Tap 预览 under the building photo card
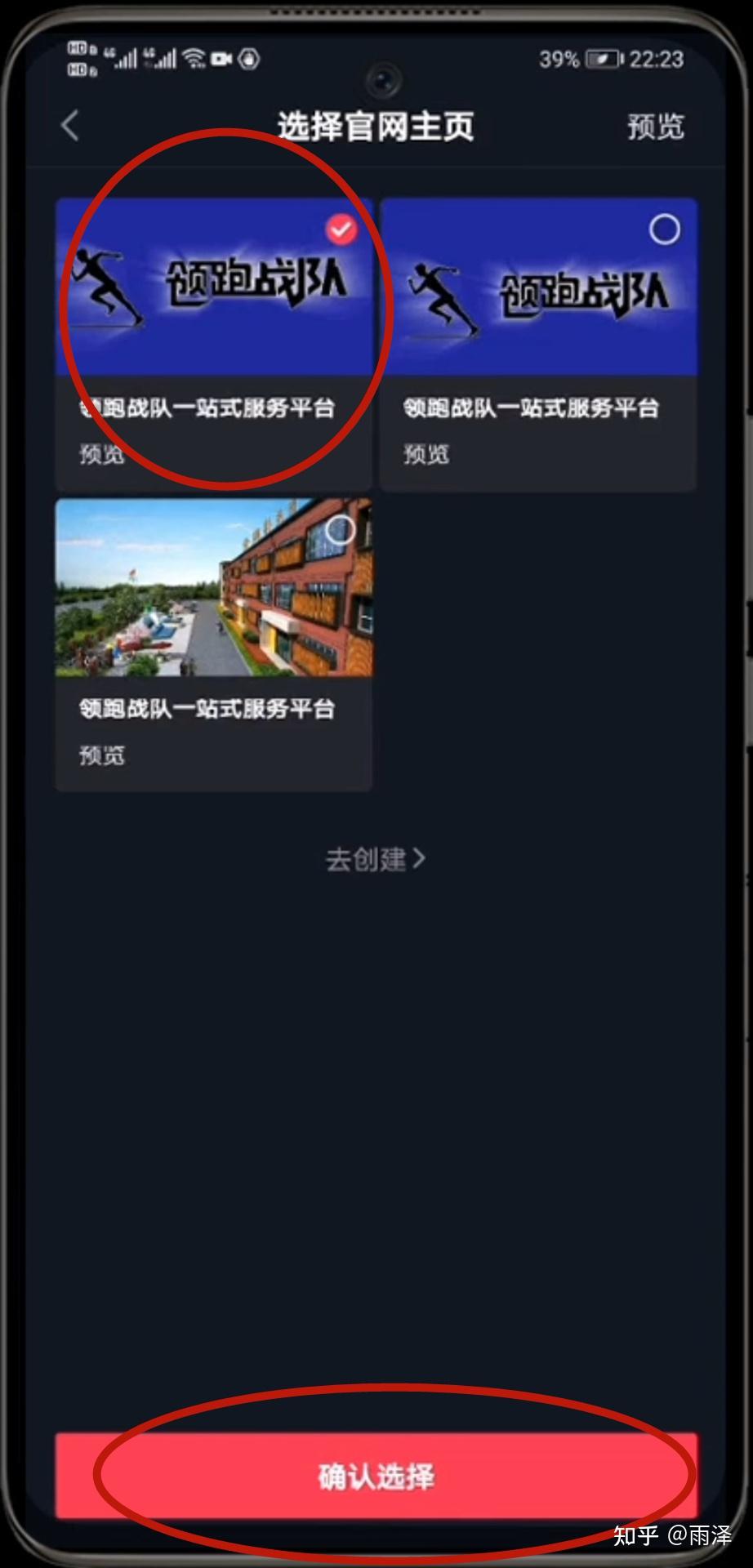 pyautogui.click(x=102, y=755)
